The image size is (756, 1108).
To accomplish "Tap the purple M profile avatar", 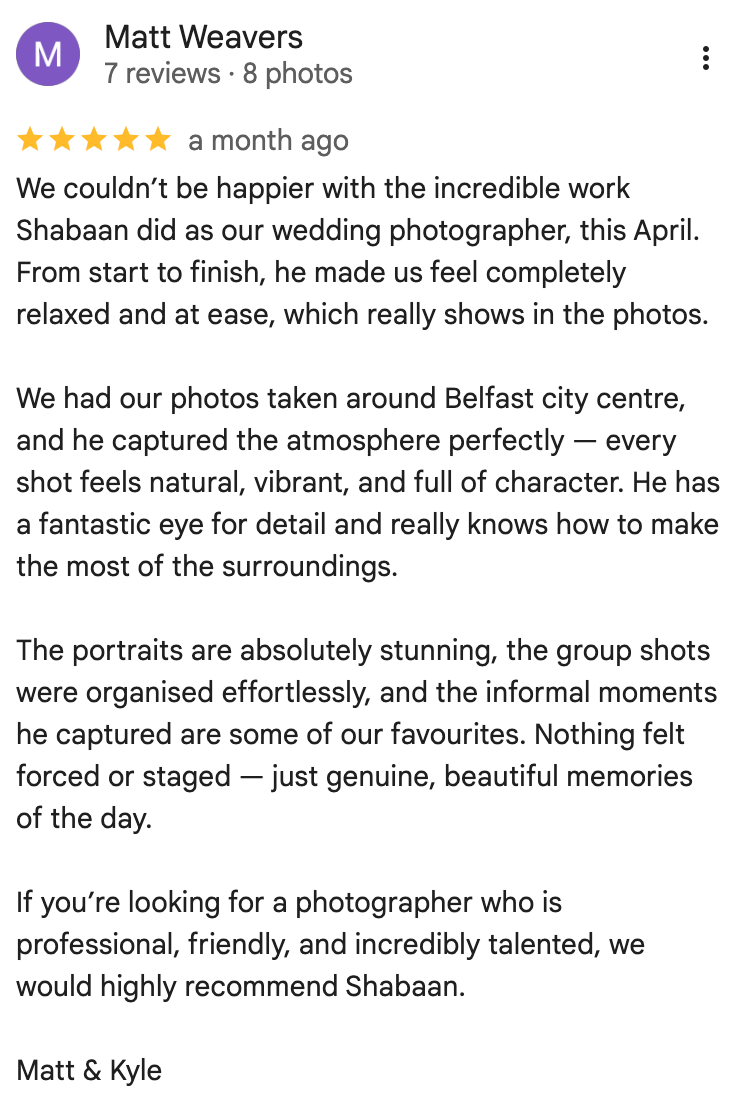I will [x=48, y=54].
